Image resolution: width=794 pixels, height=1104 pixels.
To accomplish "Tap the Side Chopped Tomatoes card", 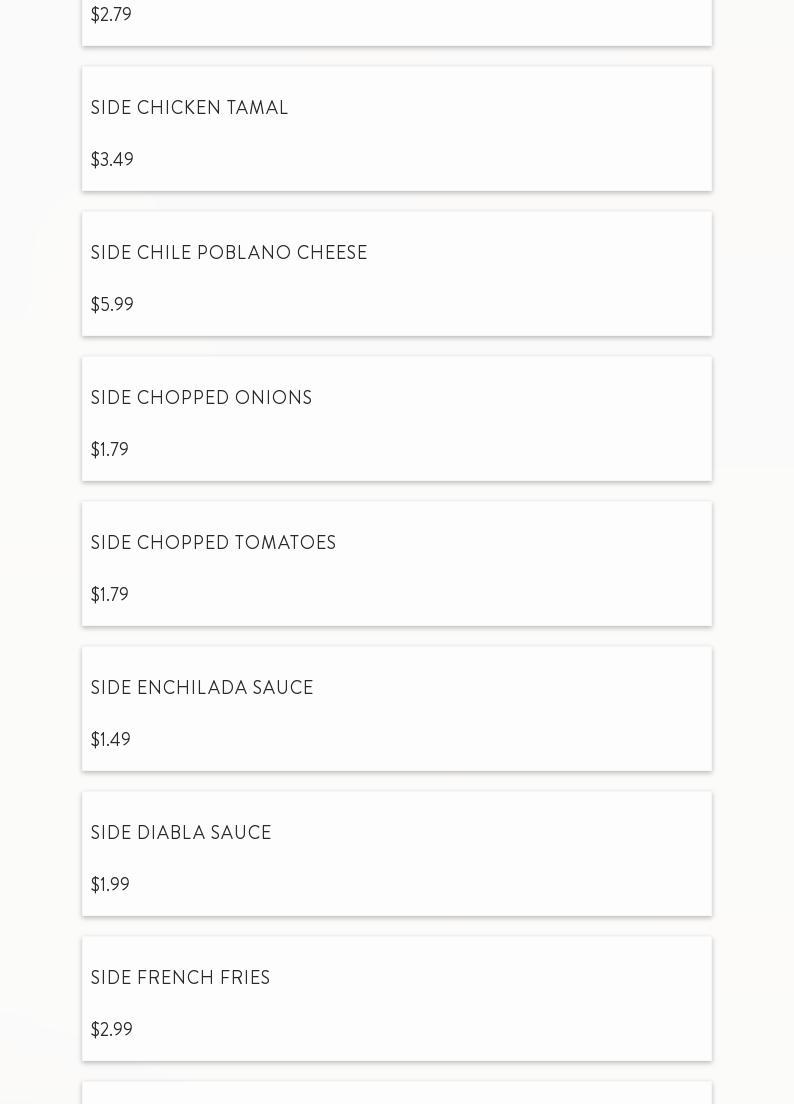I will [396, 564].
